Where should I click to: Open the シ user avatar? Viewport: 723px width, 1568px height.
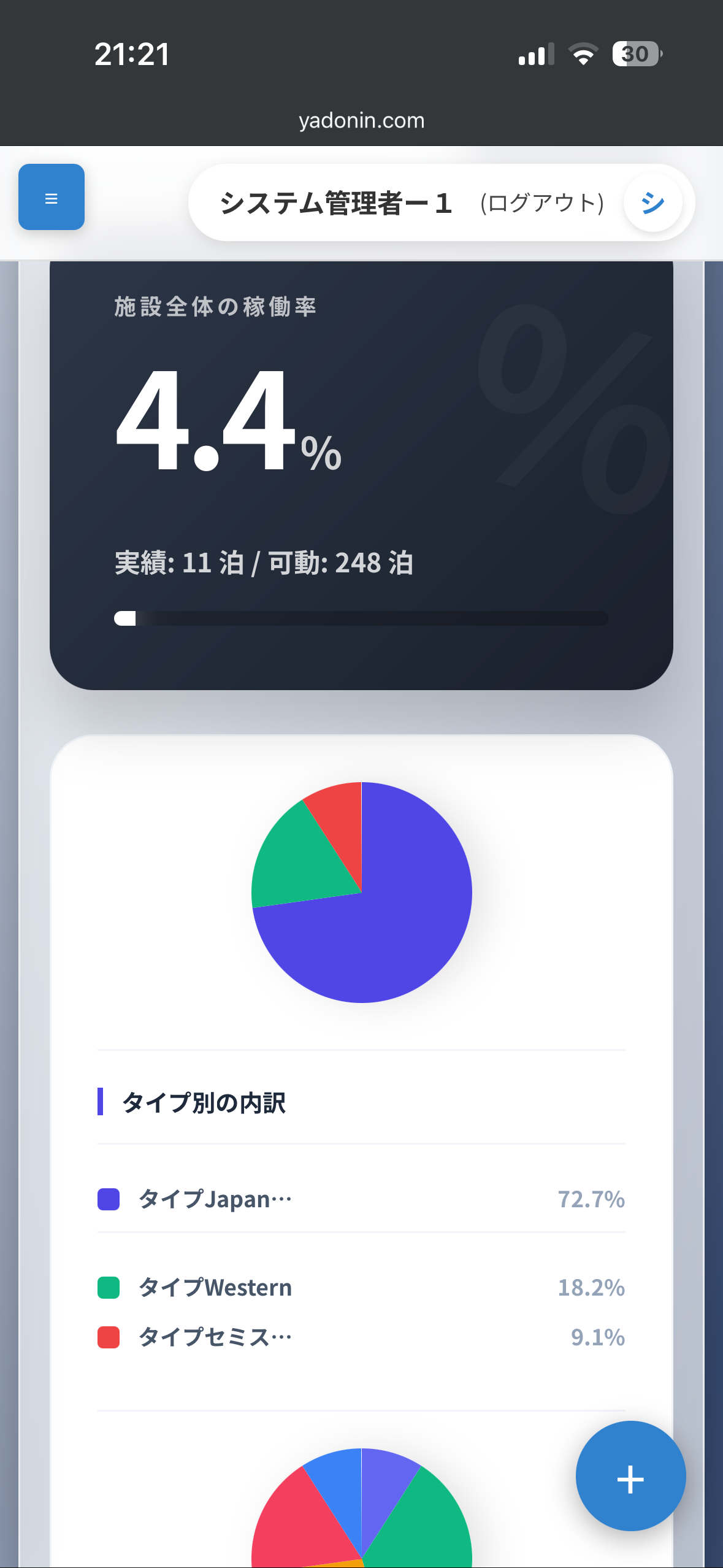652,202
